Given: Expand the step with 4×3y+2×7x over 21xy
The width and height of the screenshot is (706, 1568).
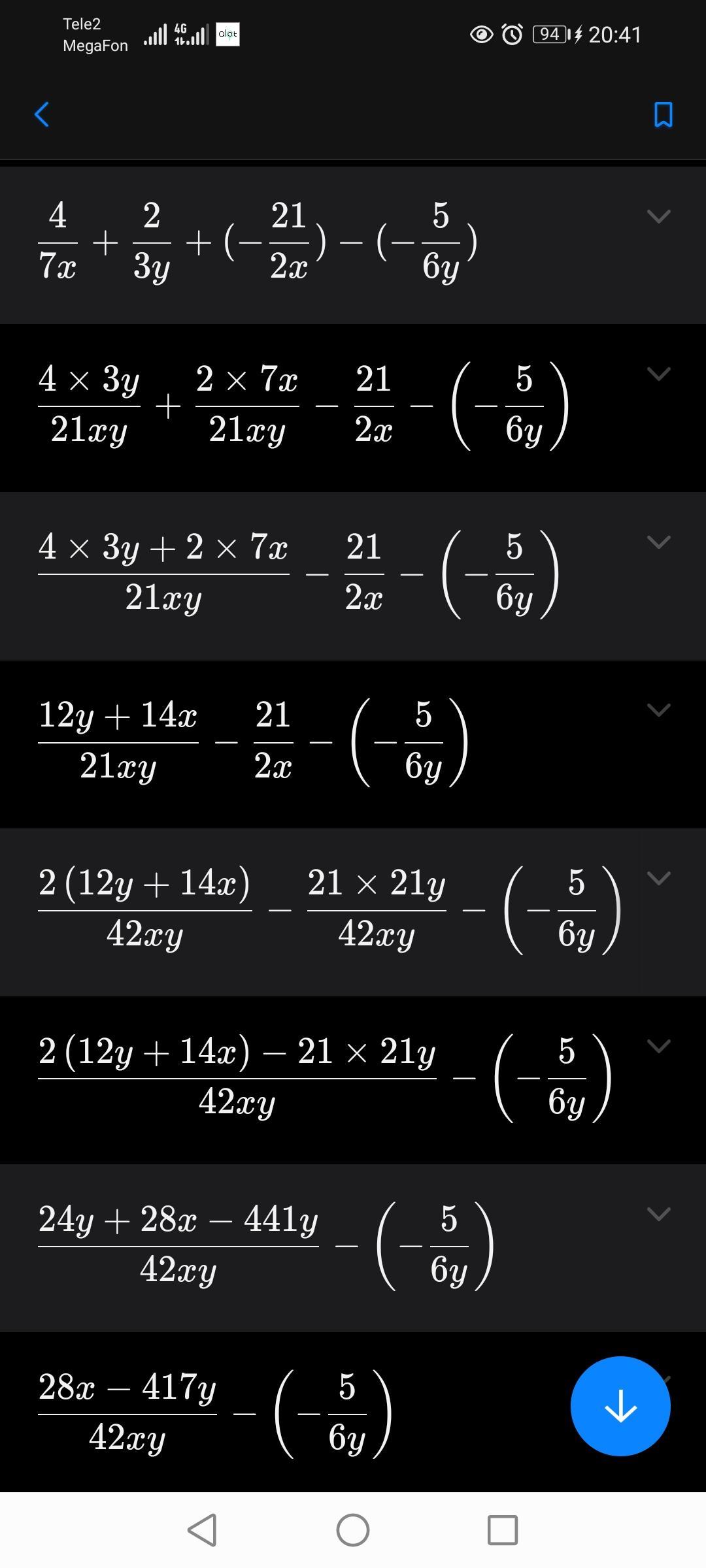Looking at the screenshot, I should click(x=658, y=542).
